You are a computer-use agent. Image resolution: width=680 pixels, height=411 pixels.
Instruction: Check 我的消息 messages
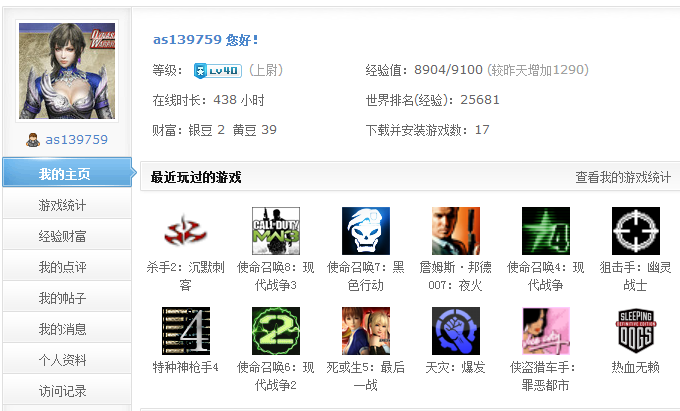point(62,329)
